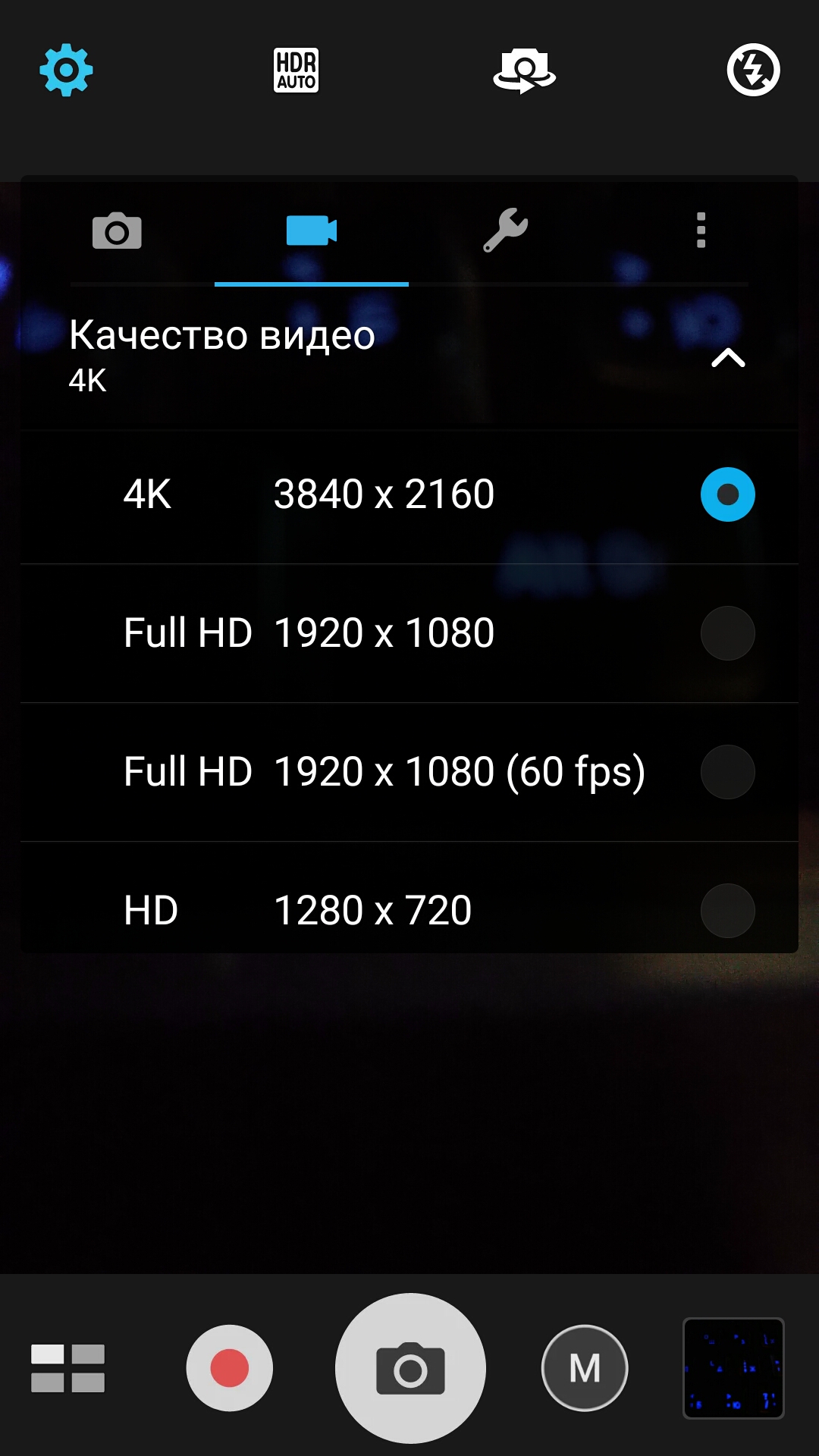Select 4K 3840 x 2160 quality
Screen dimensions: 819x1456
409,494
